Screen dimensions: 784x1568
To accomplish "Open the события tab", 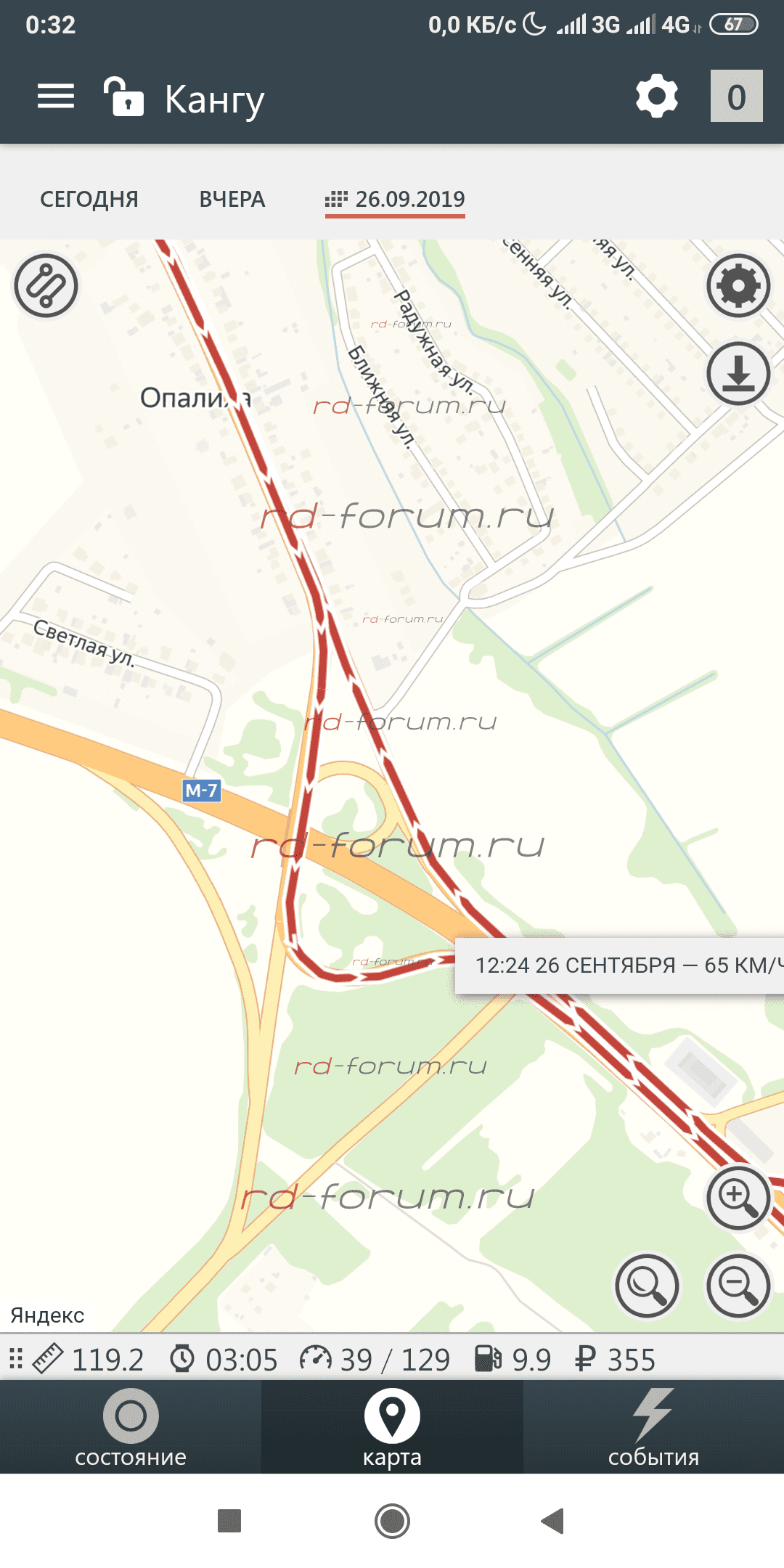I will [653, 1427].
